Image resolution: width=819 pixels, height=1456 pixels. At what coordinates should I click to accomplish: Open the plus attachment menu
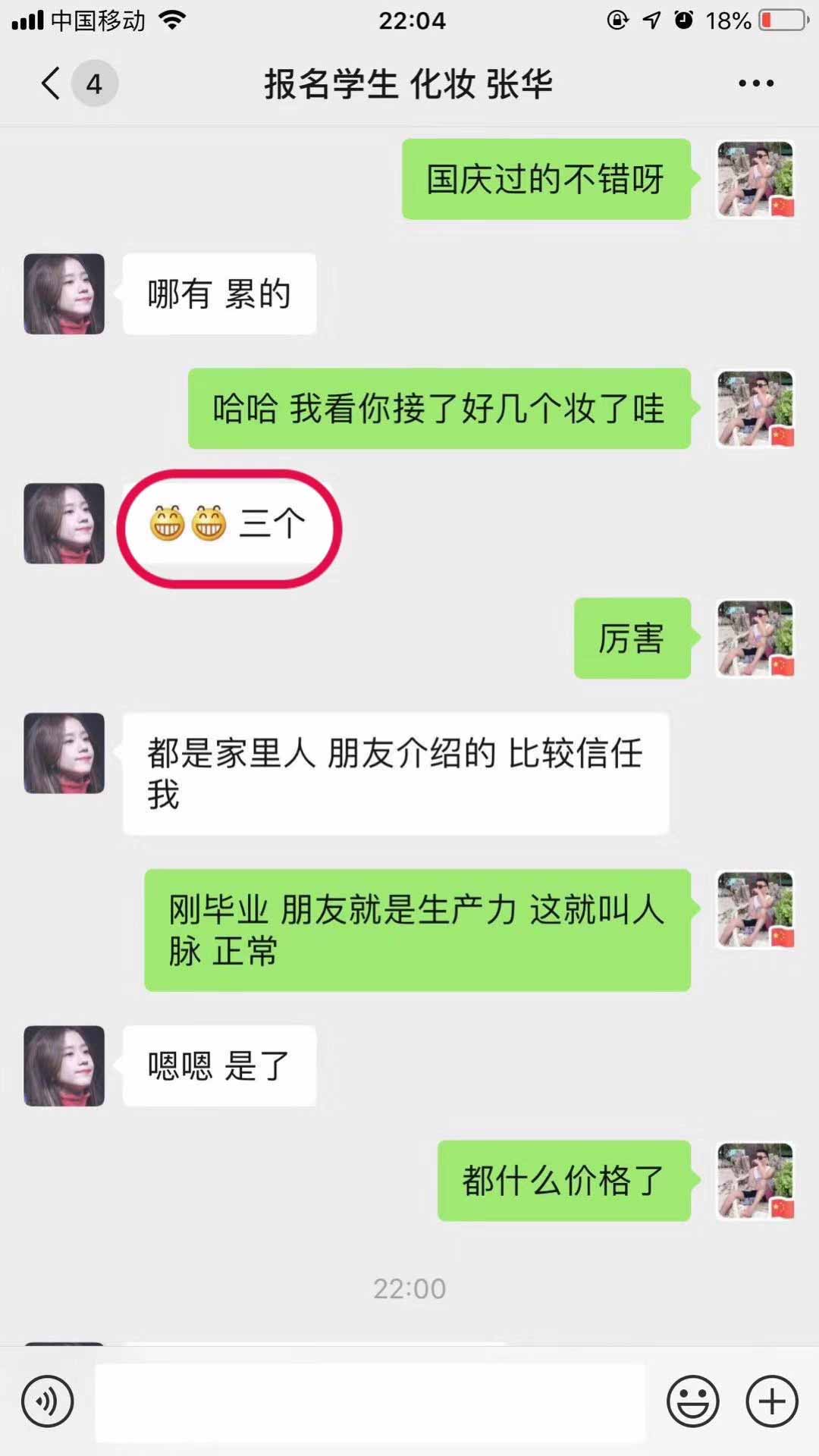click(x=772, y=1401)
